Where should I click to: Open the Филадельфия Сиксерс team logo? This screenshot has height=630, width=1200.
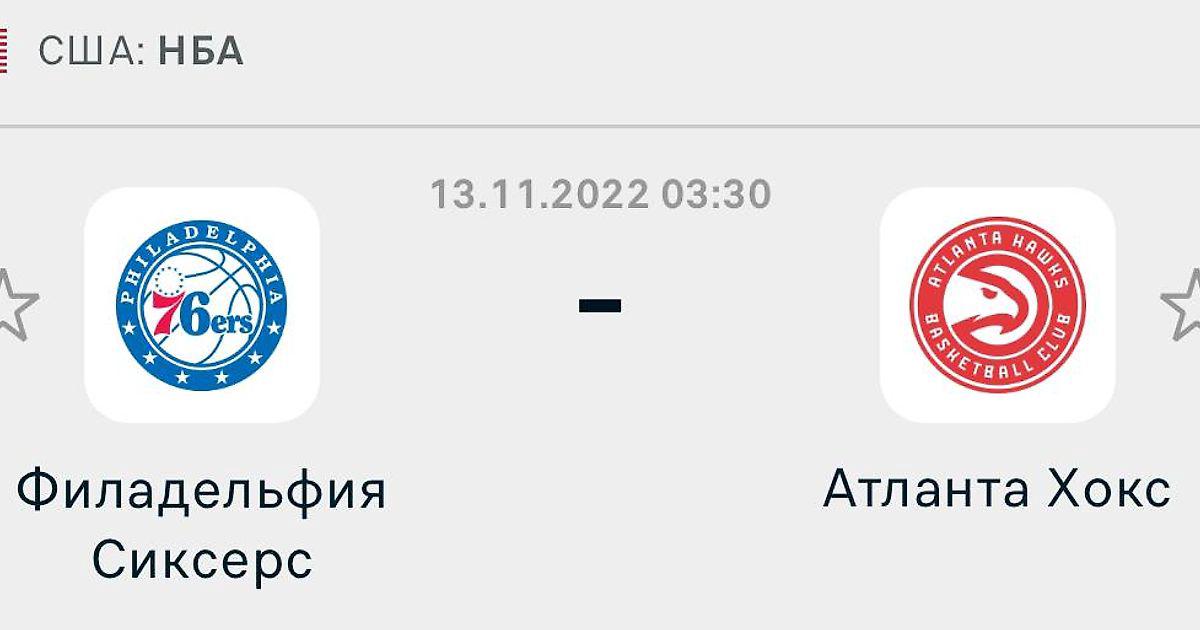click(202, 304)
